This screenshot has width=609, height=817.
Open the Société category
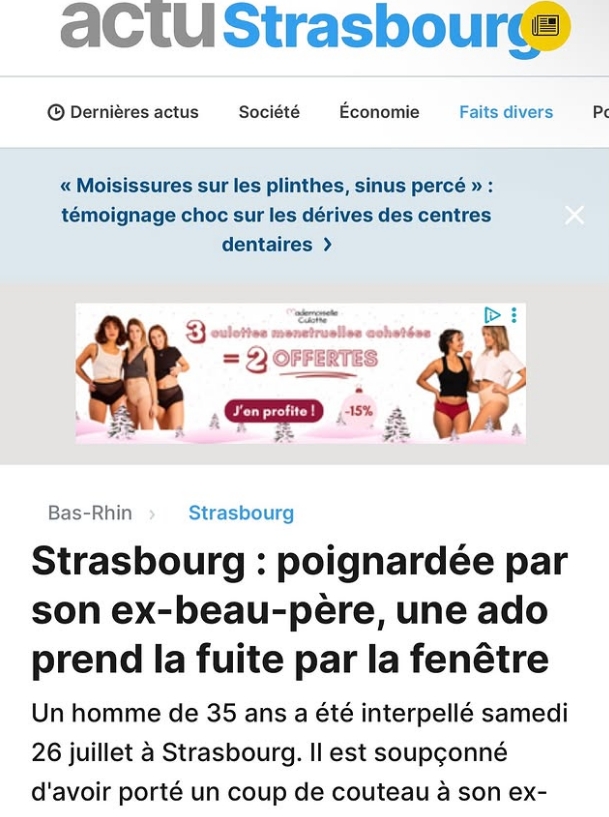pyautogui.click(x=269, y=112)
